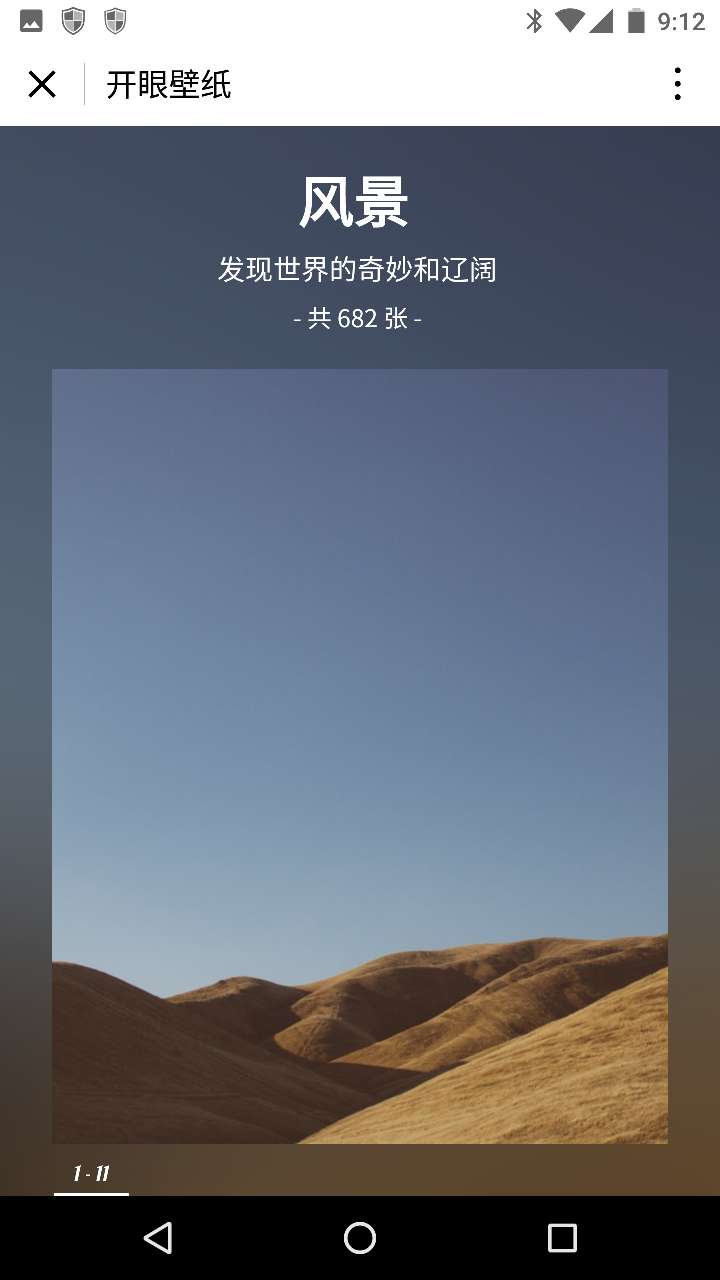720x1280 pixels.
Task: Return to the home screen
Action: 360,1238
